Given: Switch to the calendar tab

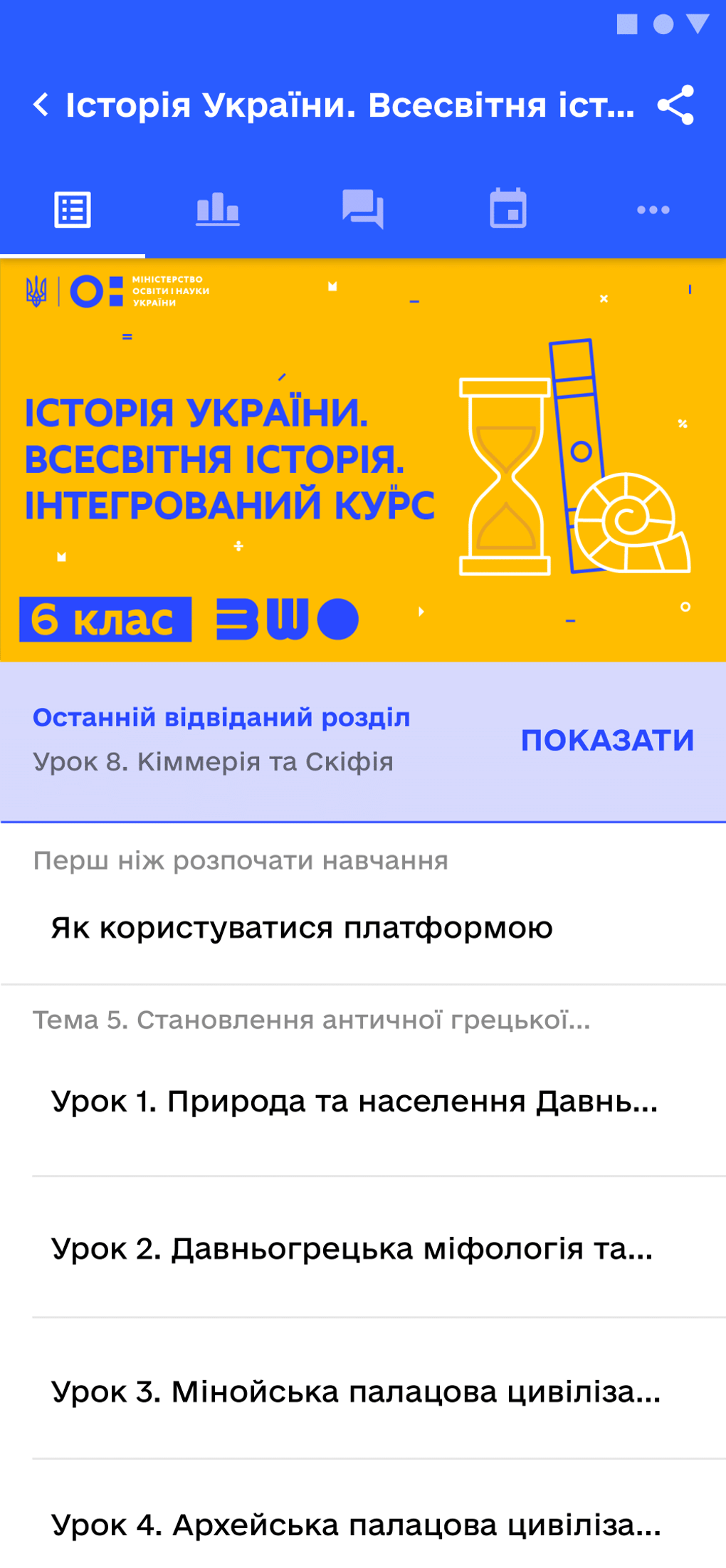Looking at the screenshot, I should point(508,210).
